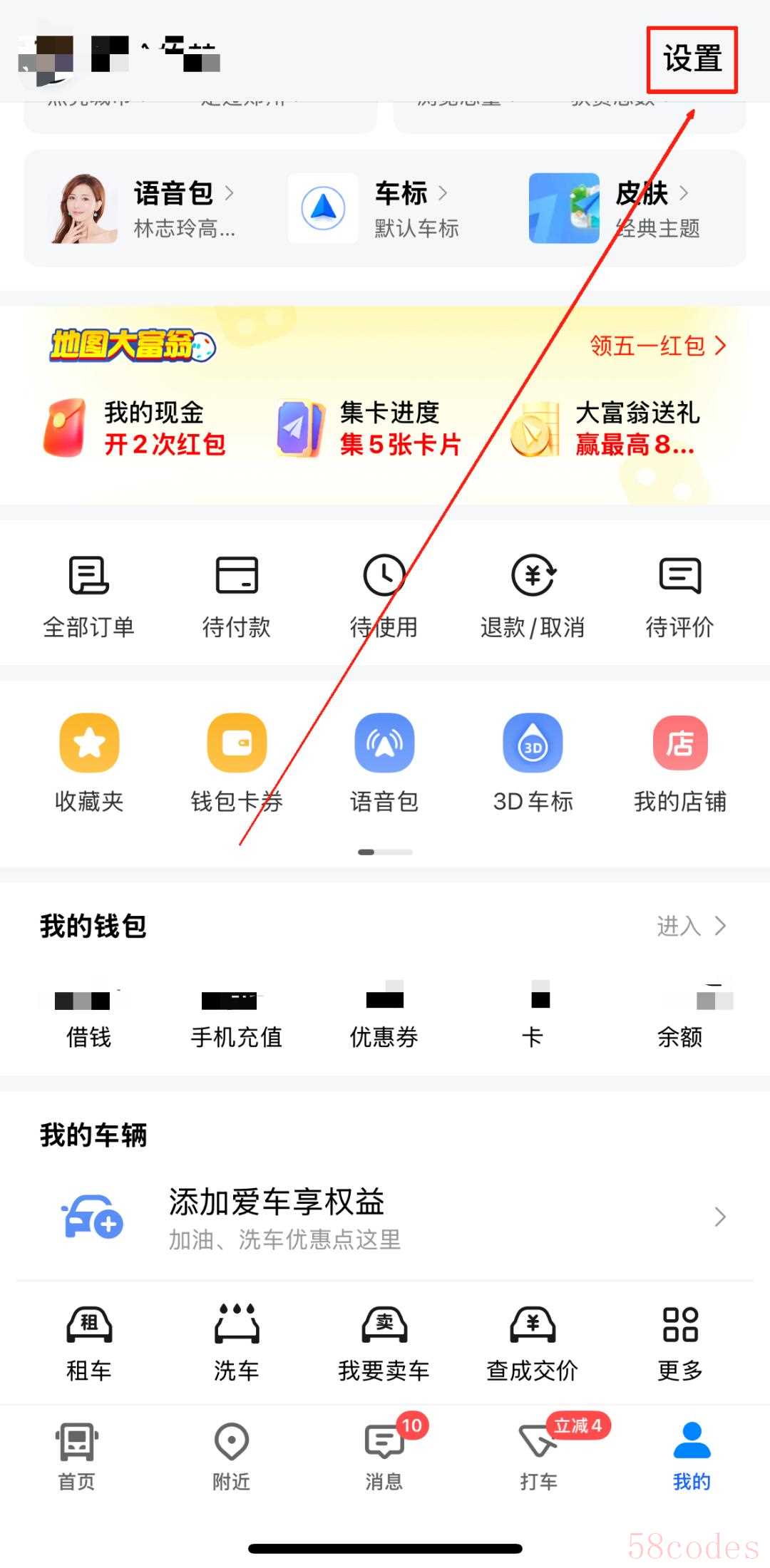
Task: Switch to the 消息 tab
Action: [384, 1455]
